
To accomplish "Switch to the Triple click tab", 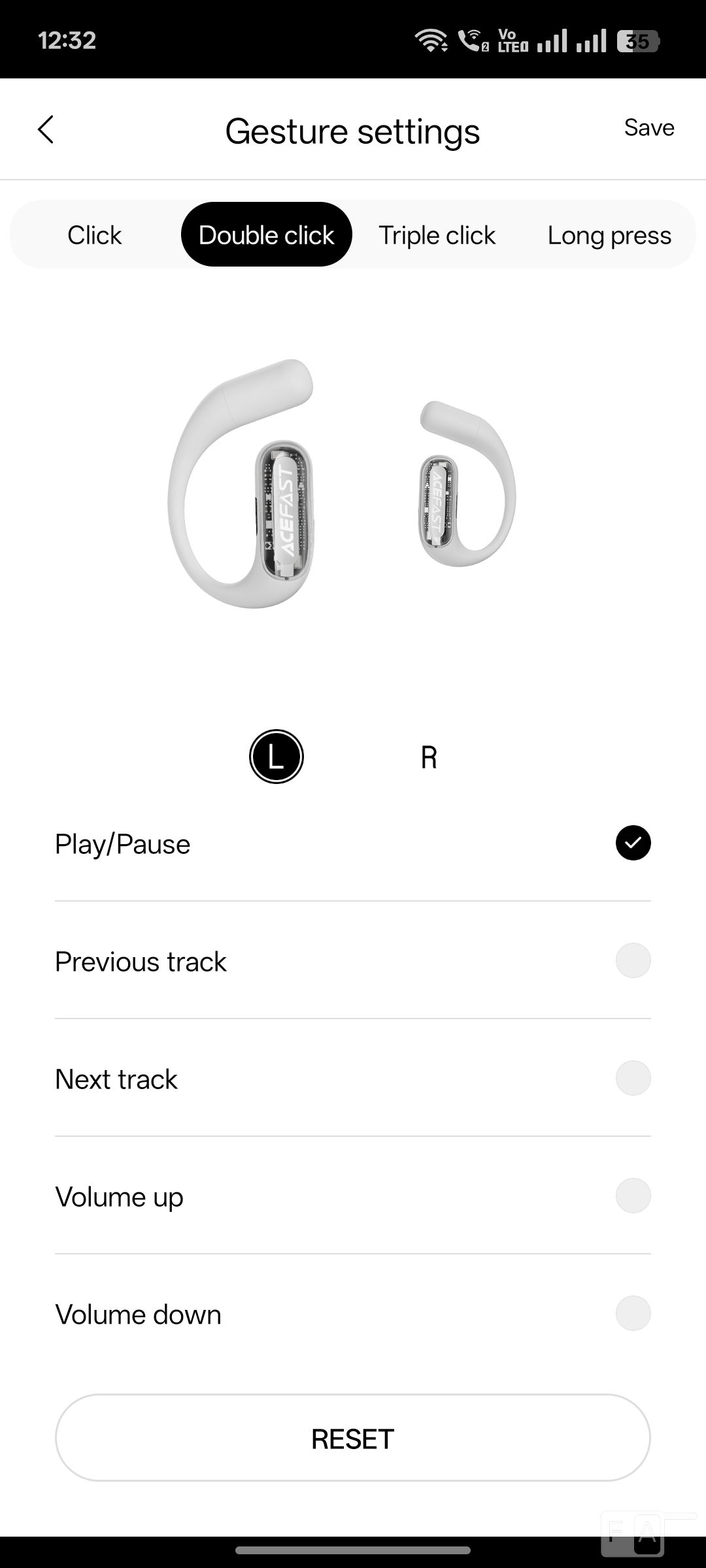I will [437, 235].
